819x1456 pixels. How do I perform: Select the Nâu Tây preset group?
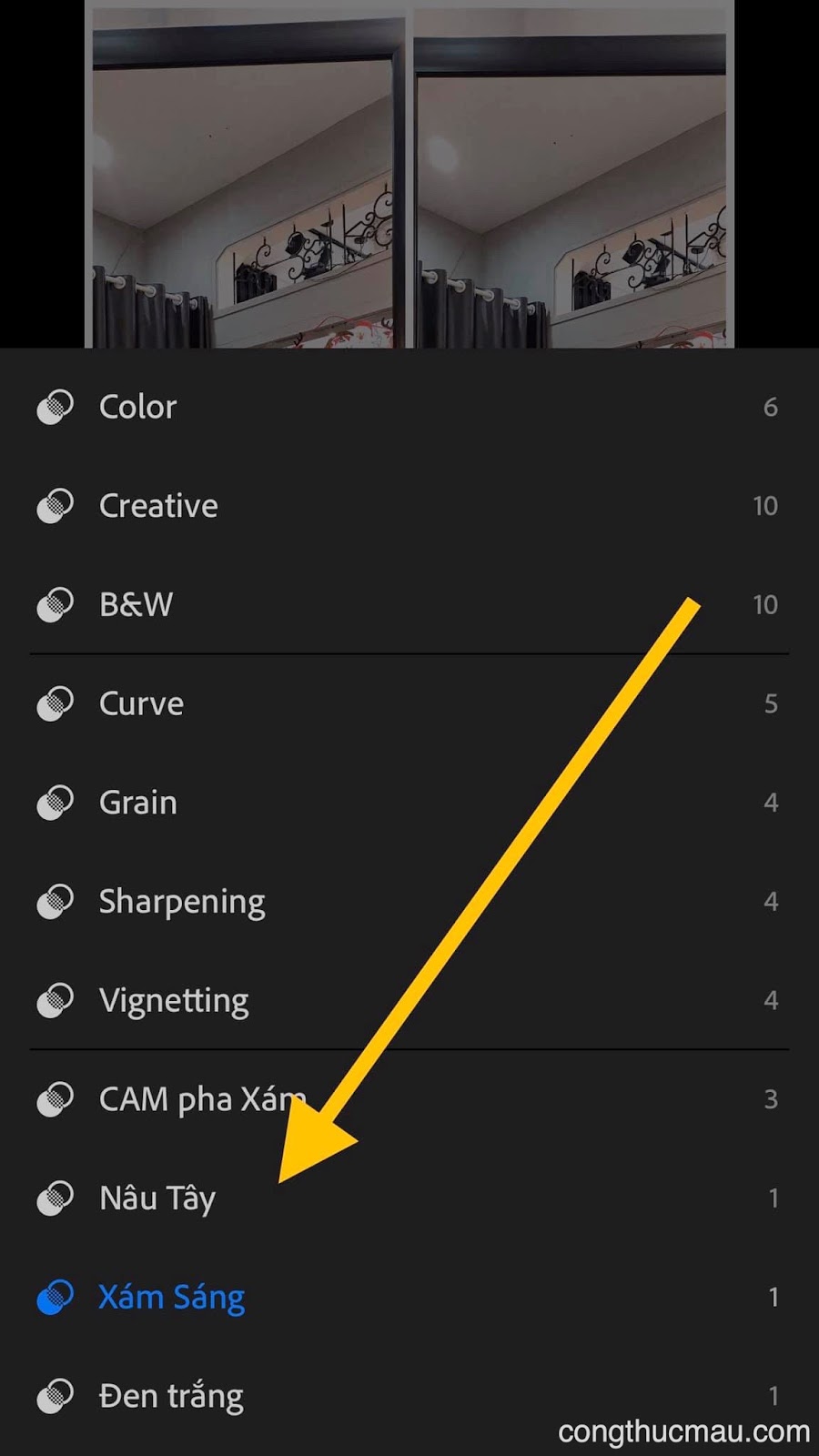pyautogui.click(x=157, y=1198)
